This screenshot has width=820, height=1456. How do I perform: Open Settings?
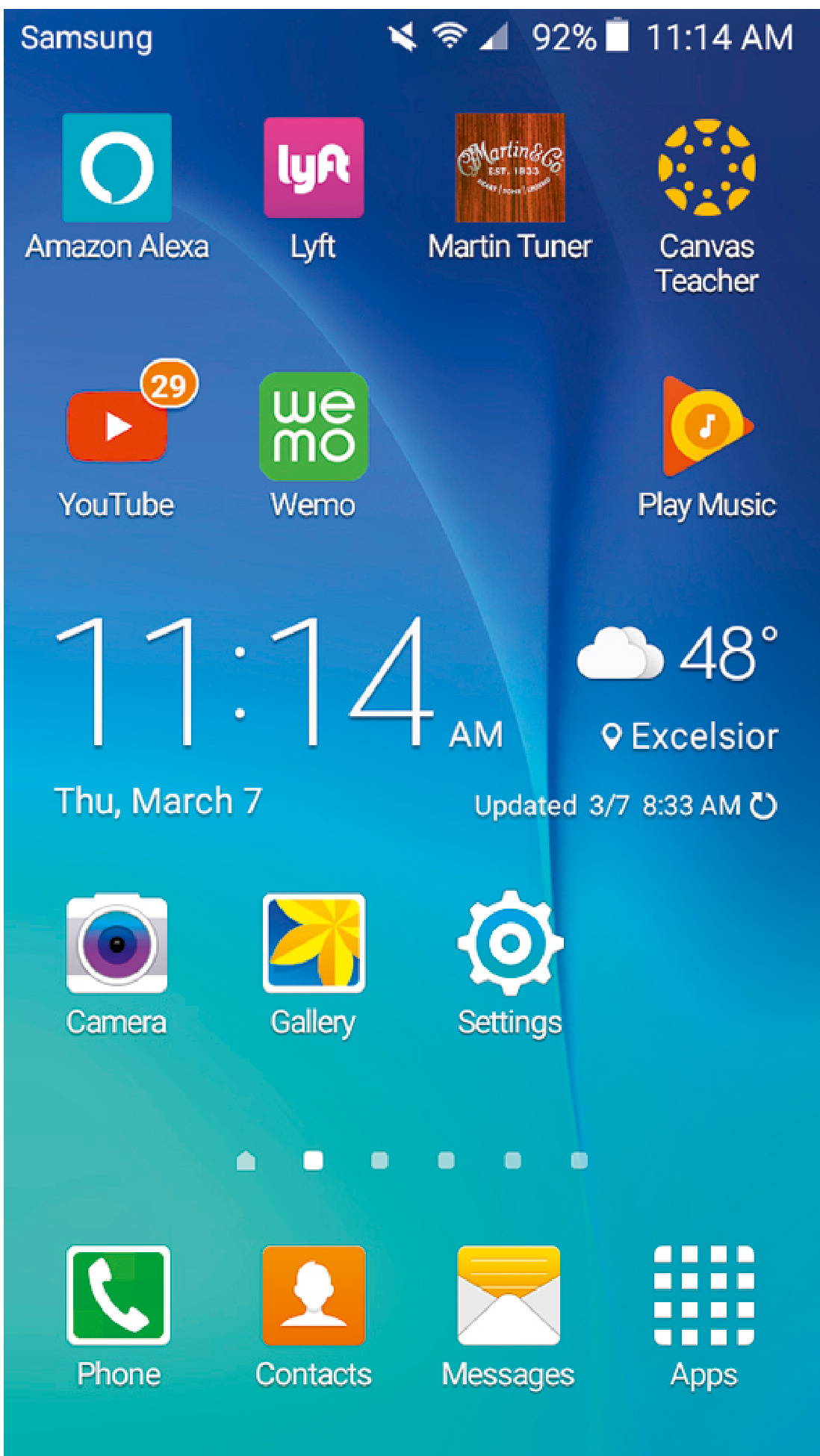click(510, 944)
